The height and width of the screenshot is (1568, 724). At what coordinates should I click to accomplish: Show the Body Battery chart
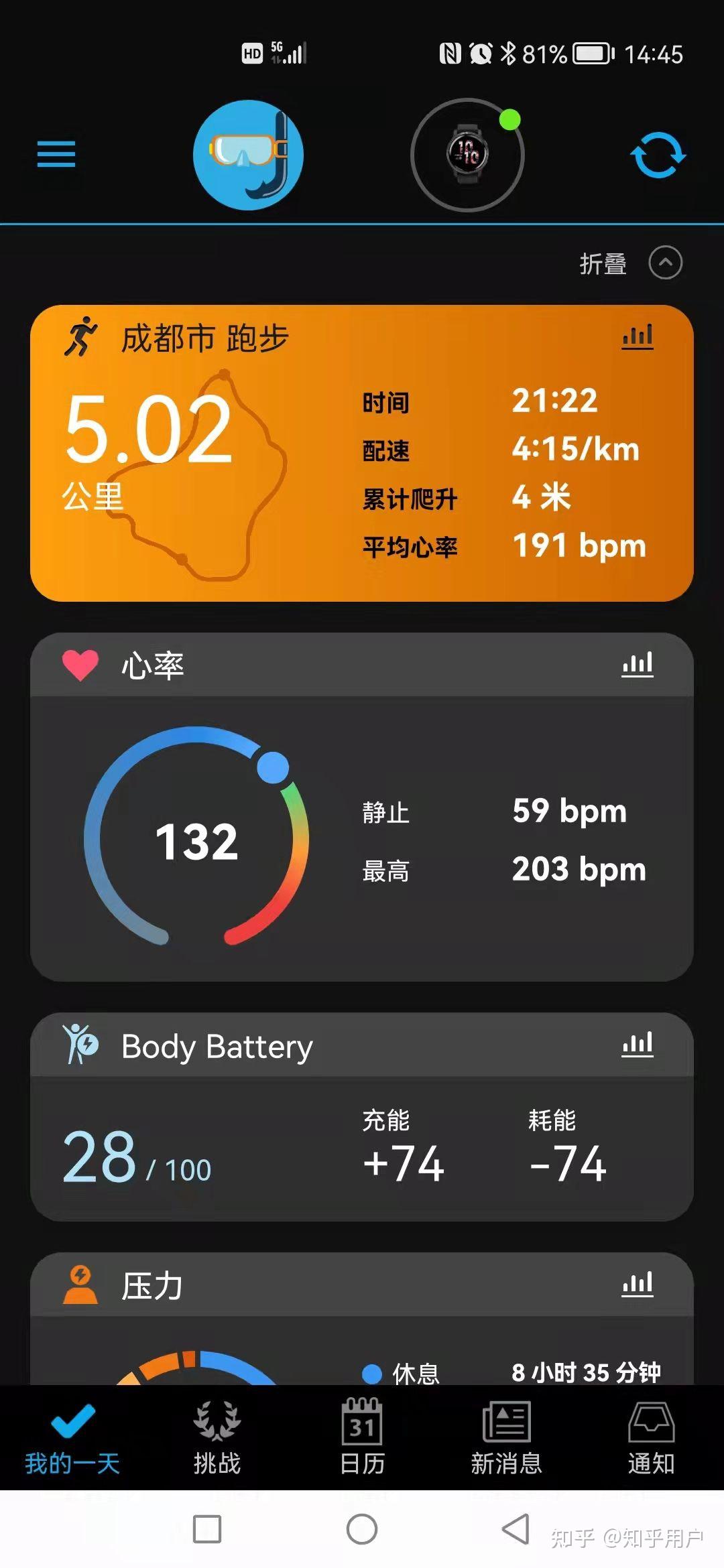pyautogui.click(x=637, y=1045)
